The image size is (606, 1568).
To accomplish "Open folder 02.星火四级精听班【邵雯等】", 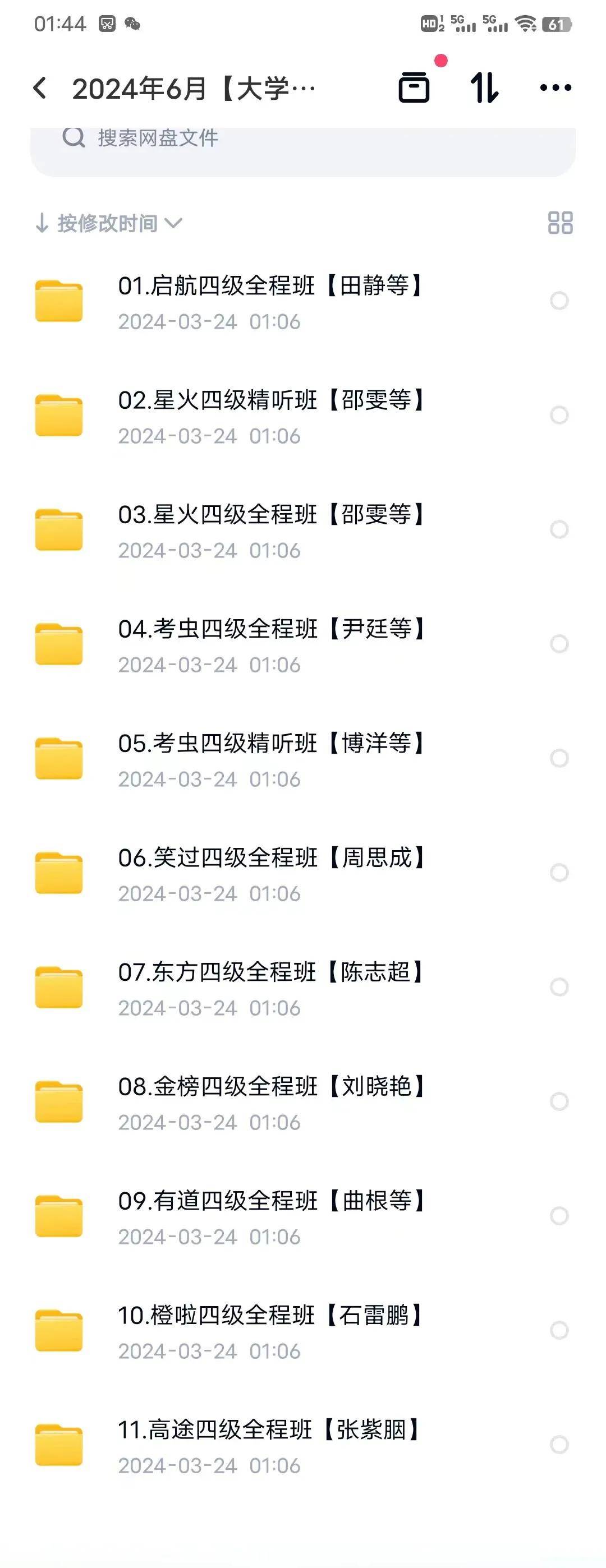I will click(x=270, y=416).
